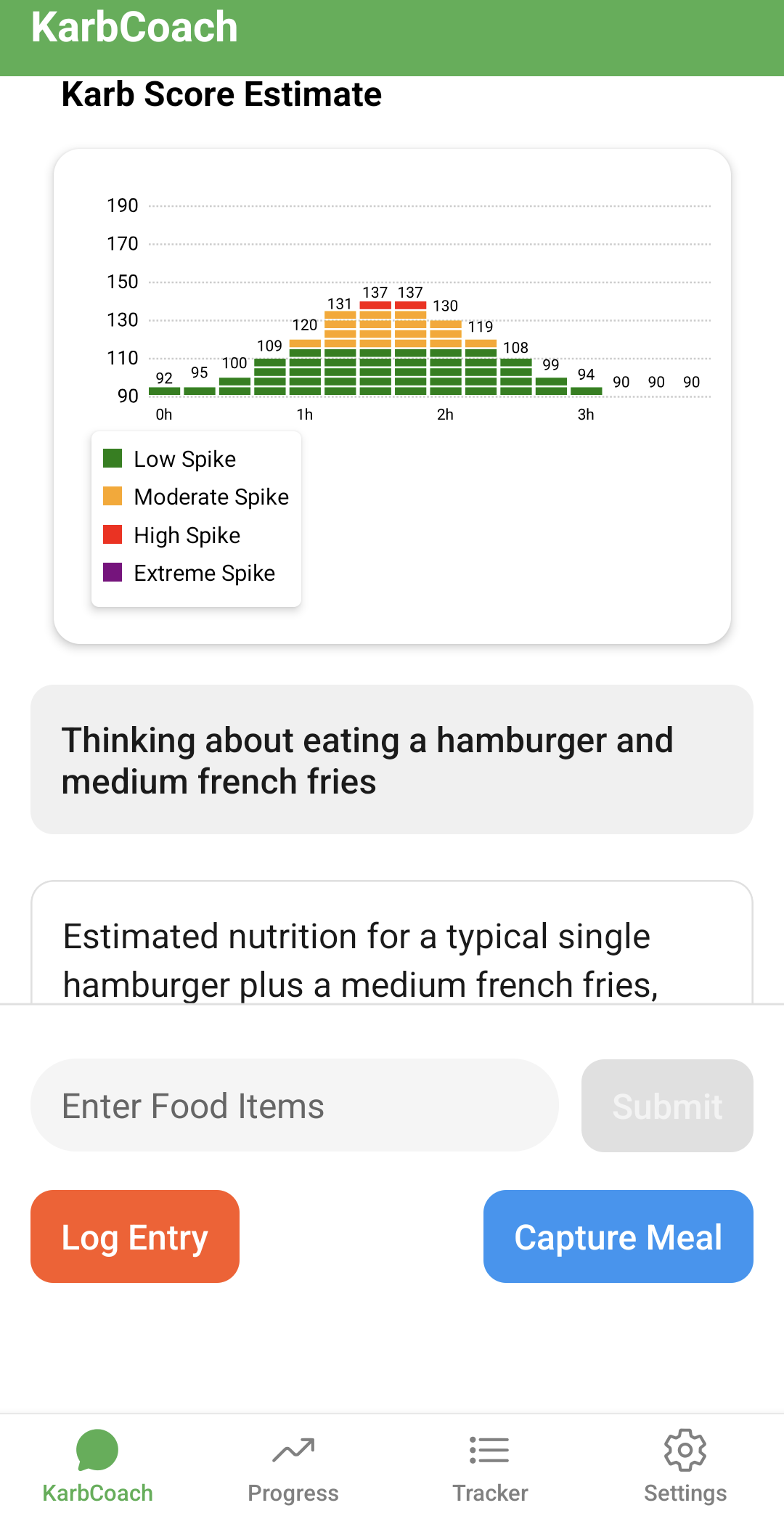
Task: Switch to the Progress tab
Action: pos(293,1474)
